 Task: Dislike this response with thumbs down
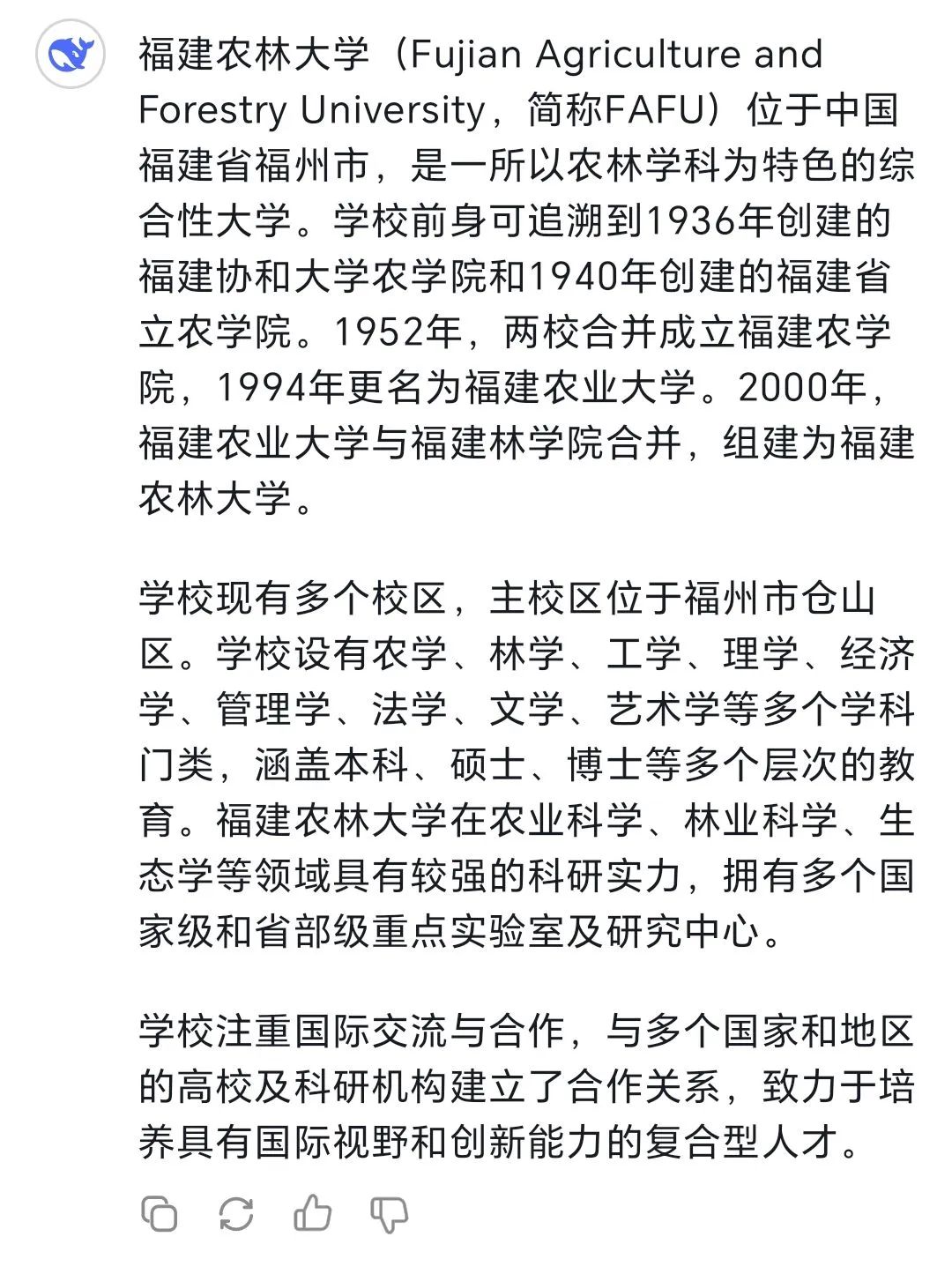pyautogui.click(x=389, y=1215)
